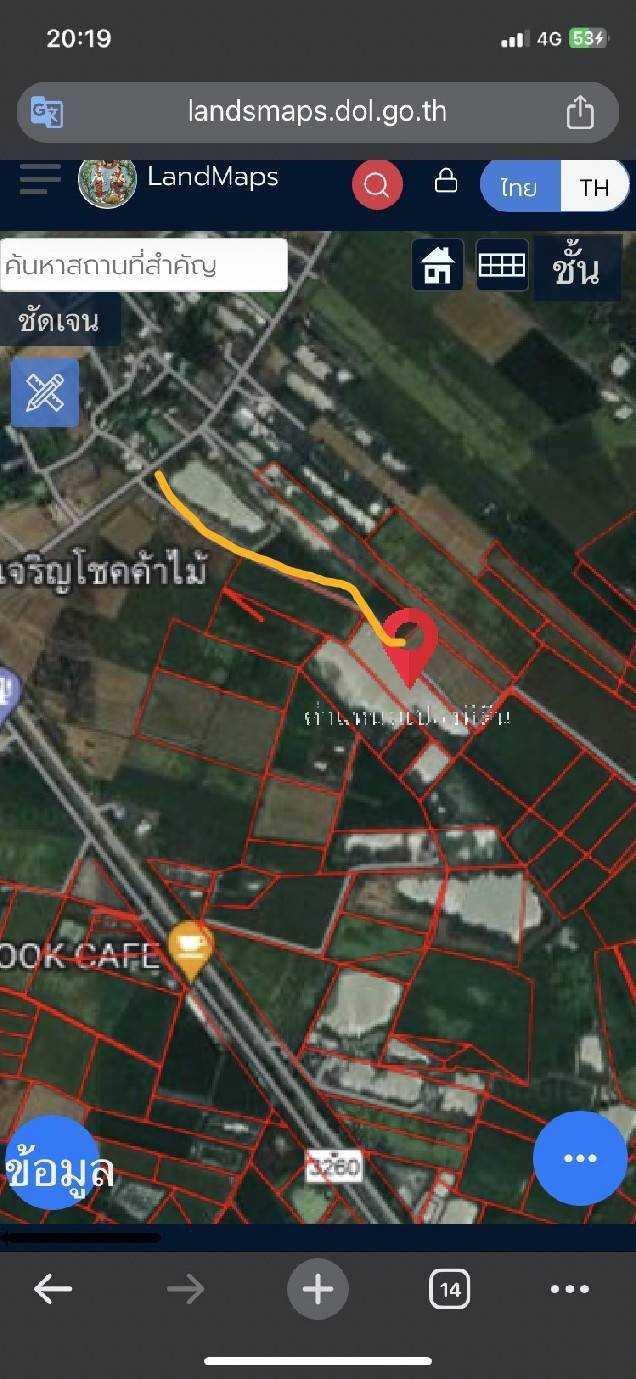
Task: Share this page from the address bar
Action: point(580,112)
